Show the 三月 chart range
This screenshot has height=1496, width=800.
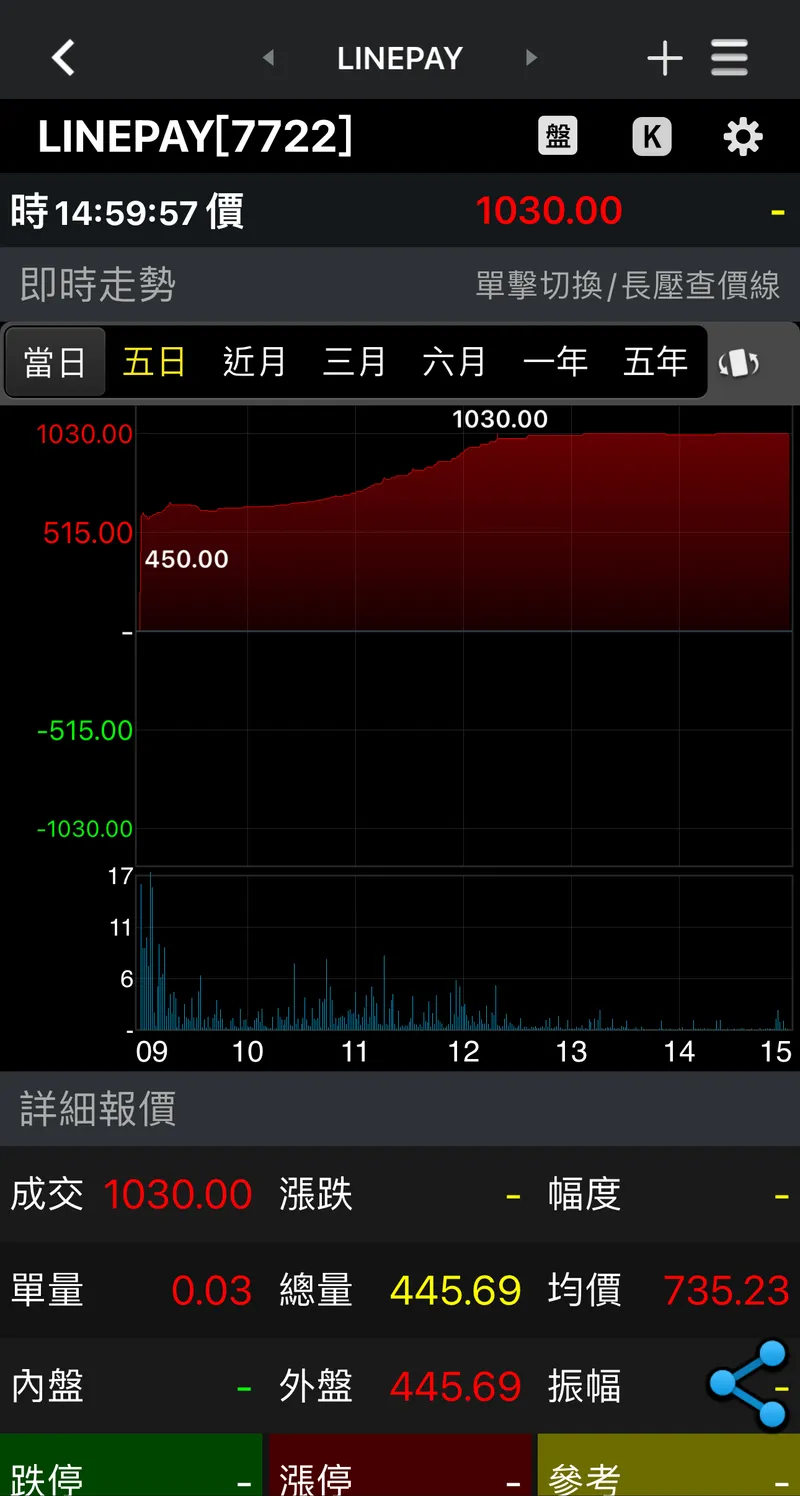[354, 362]
